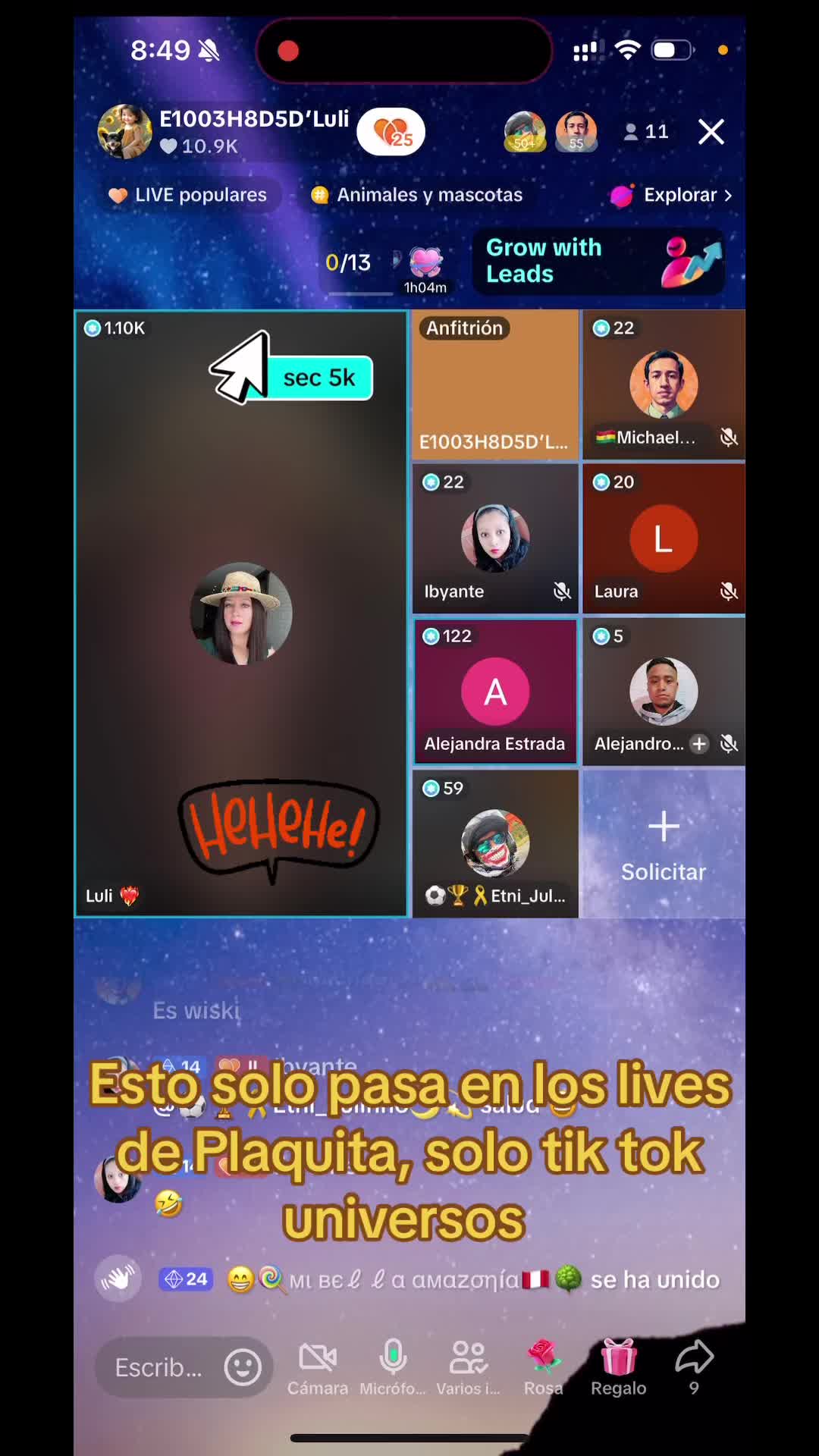Open LIVE populares chip
The height and width of the screenshot is (1456, 819).
pos(190,195)
